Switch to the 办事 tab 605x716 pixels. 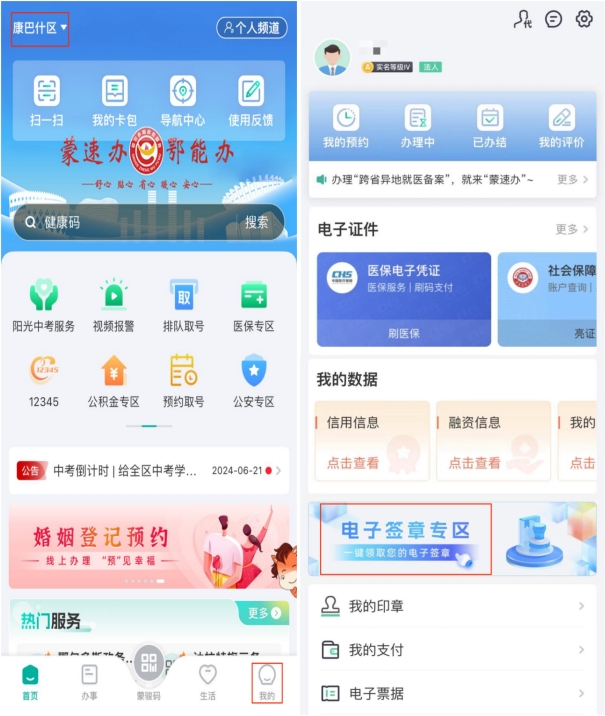90,682
